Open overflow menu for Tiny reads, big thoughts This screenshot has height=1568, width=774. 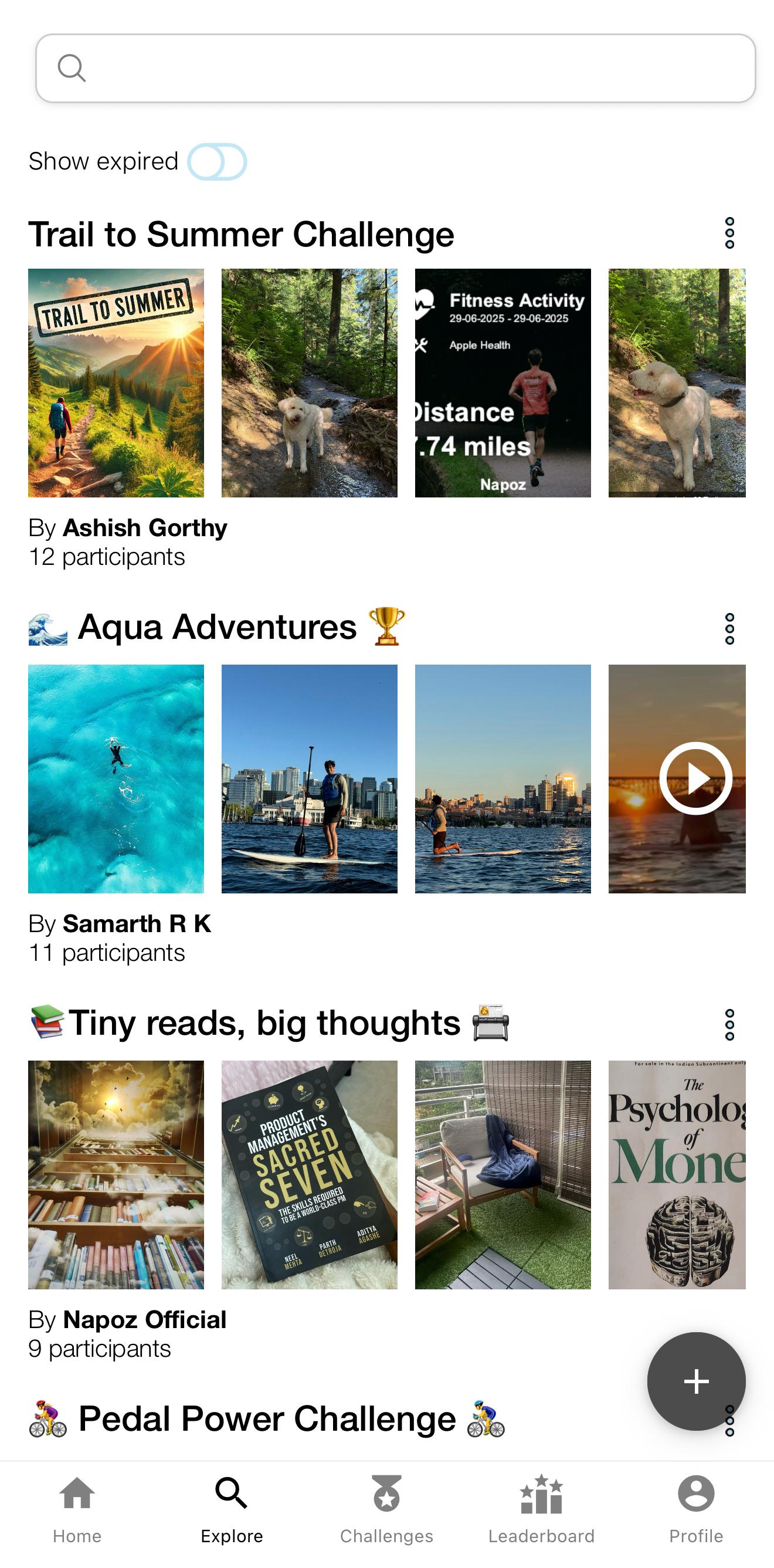(729, 1024)
